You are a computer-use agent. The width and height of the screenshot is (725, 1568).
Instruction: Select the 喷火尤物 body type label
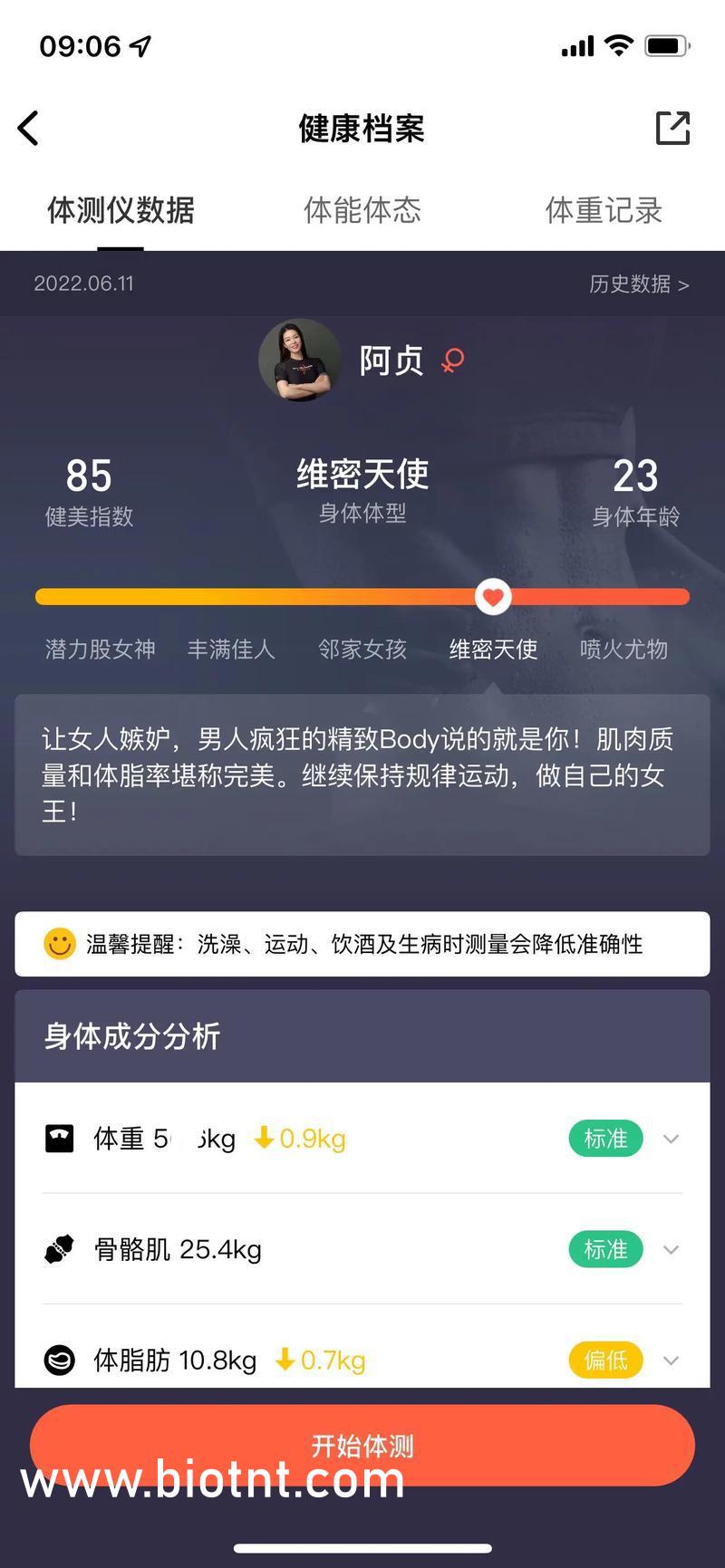point(622,649)
